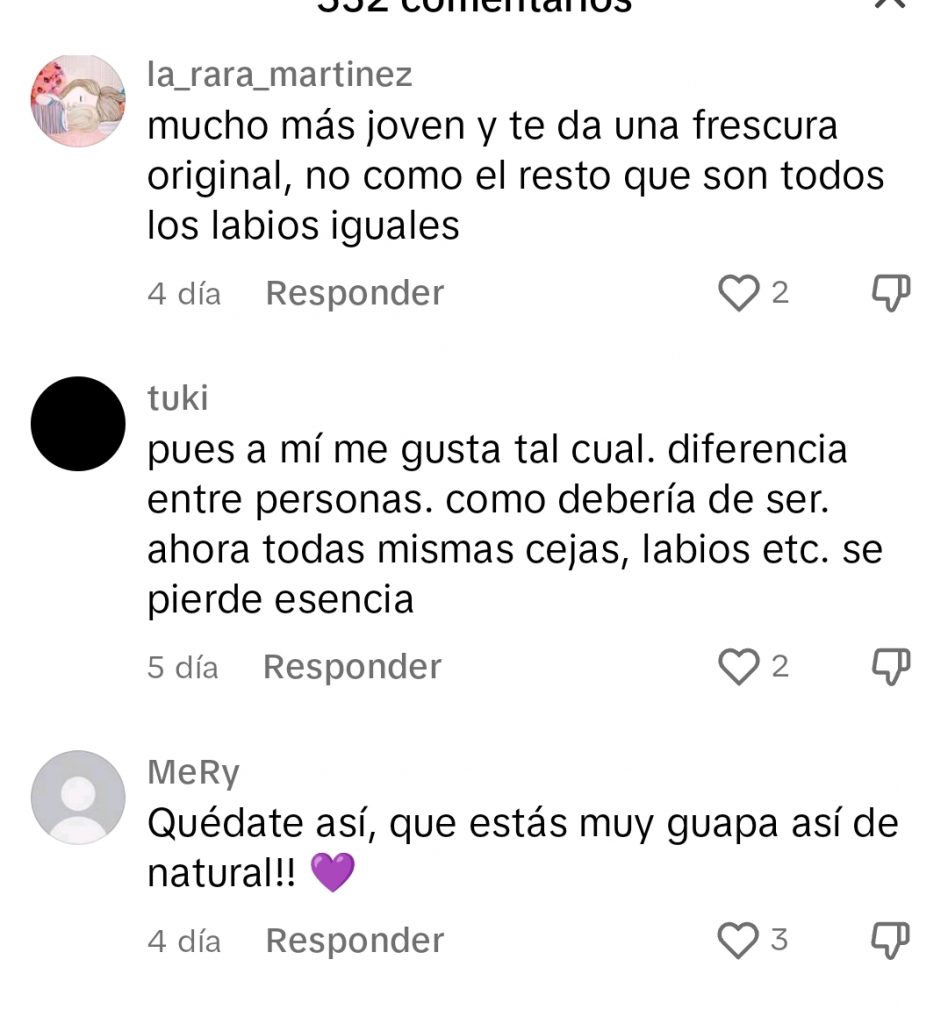The width and height of the screenshot is (948, 1024).
Task: Dislike la_rara_martinez's comment
Action: pos(890,293)
